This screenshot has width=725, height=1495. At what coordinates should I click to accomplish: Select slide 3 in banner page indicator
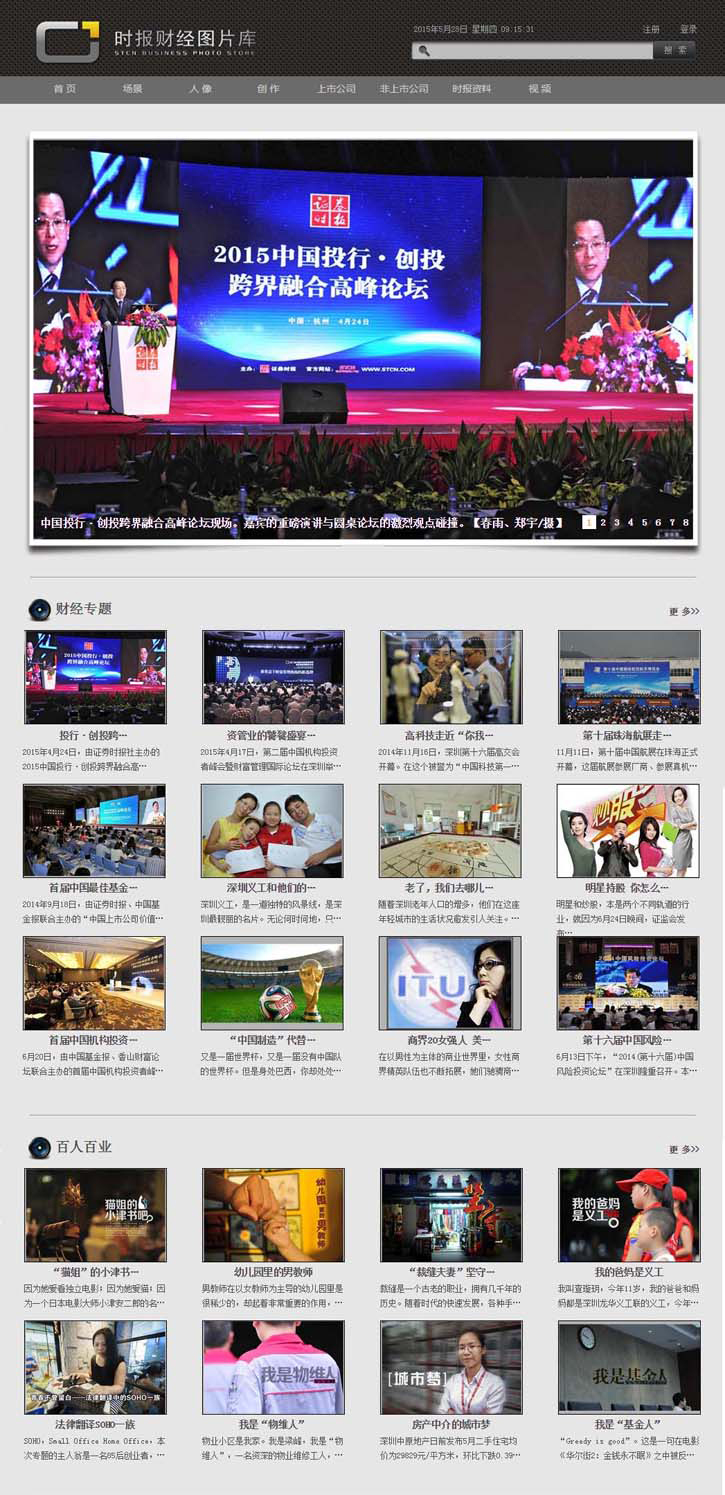click(616, 522)
